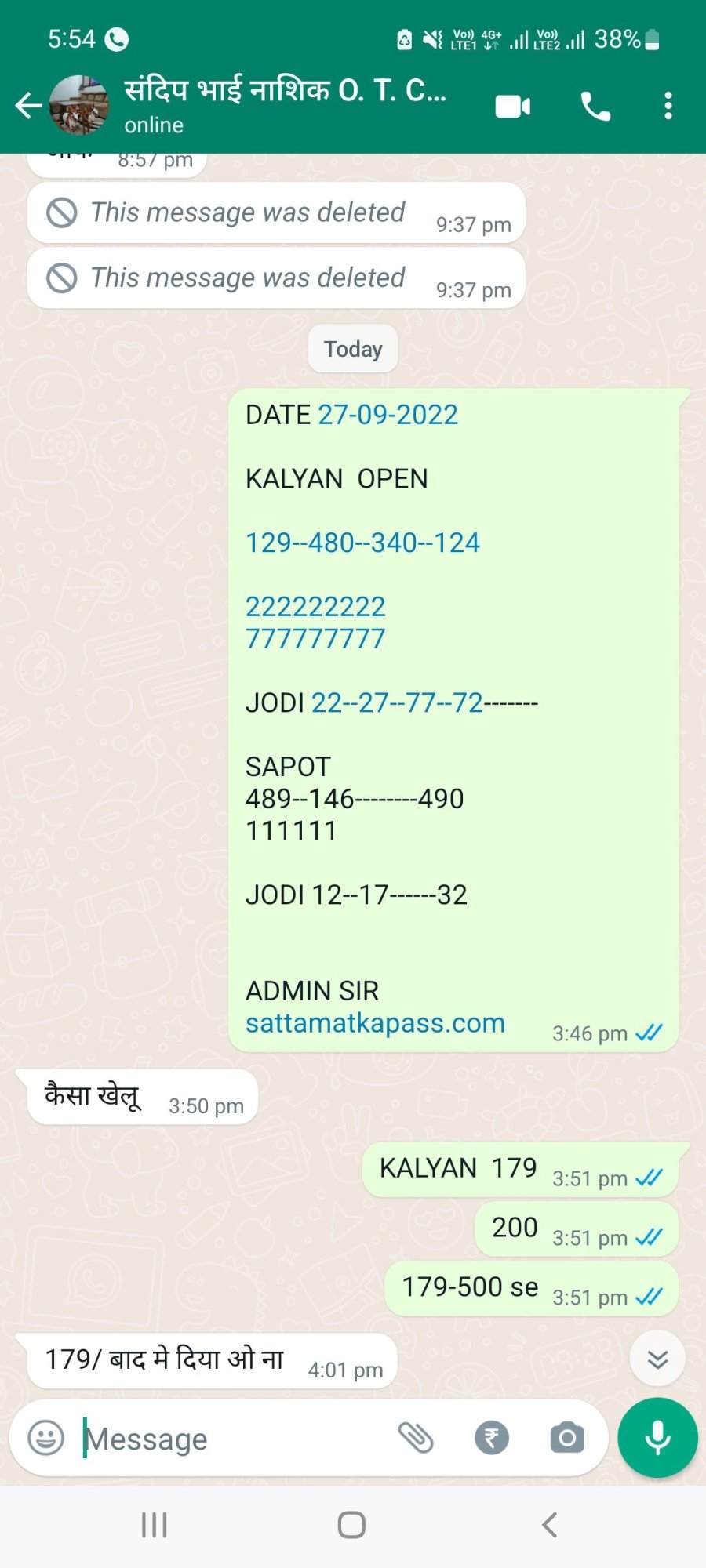The image size is (706, 1568).
Task: Focus the Message text field
Action: pyautogui.click(x=235, y=1439)
